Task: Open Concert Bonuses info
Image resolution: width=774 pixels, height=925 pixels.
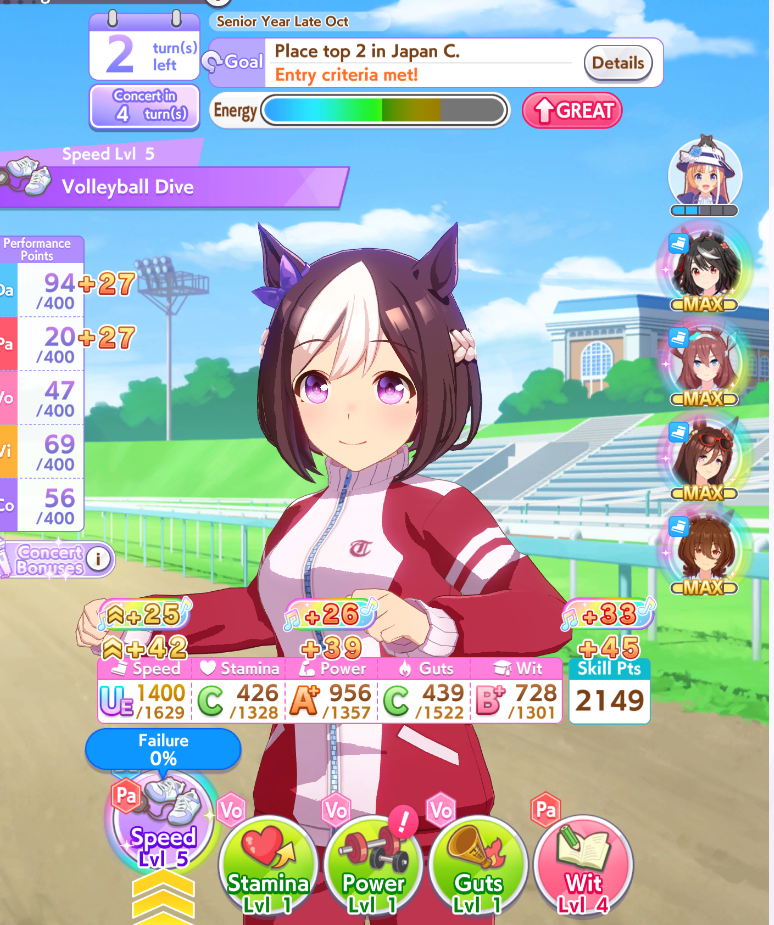Action: 57,559
